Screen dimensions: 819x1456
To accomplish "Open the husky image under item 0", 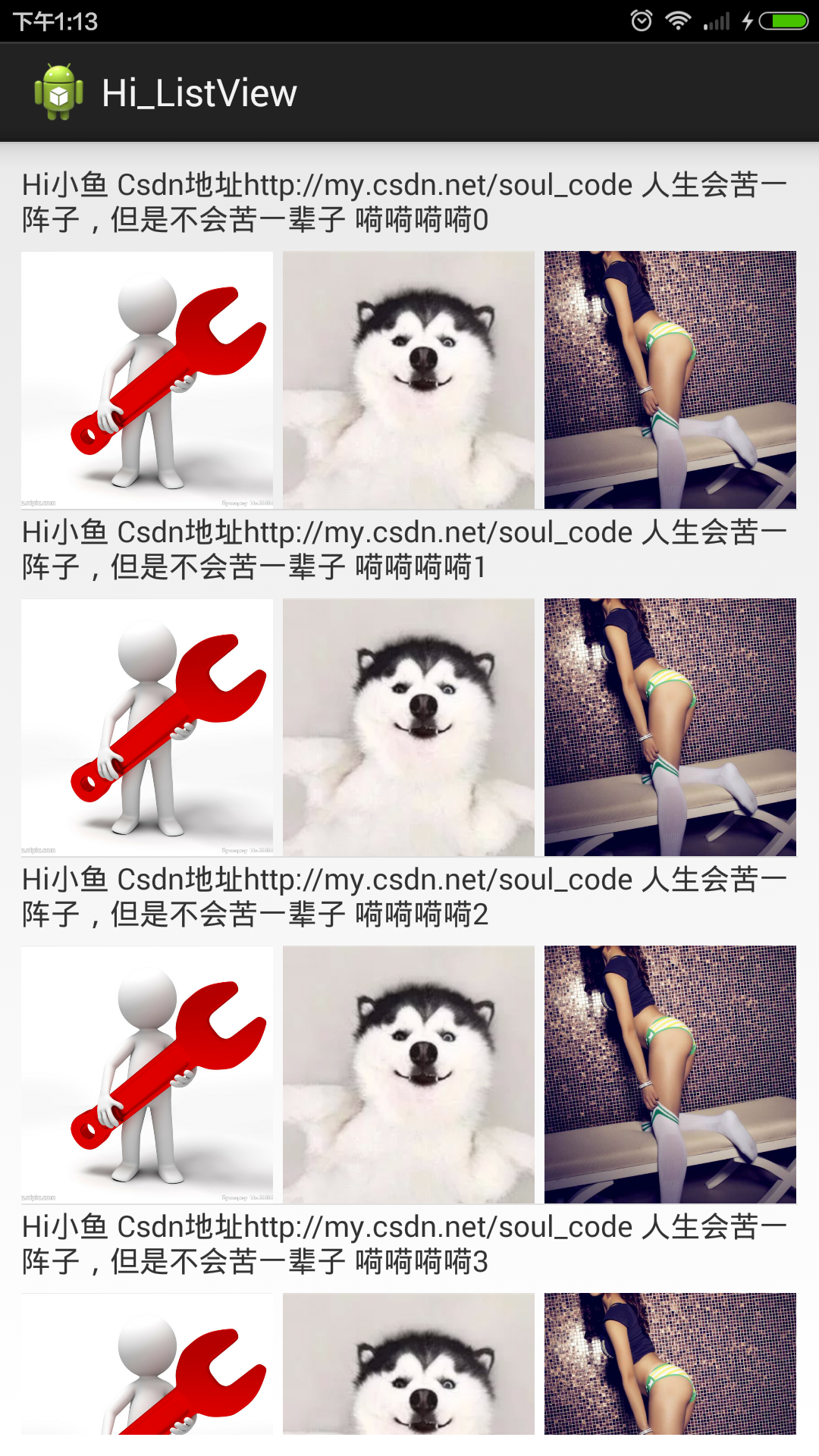I will point(409,380).
